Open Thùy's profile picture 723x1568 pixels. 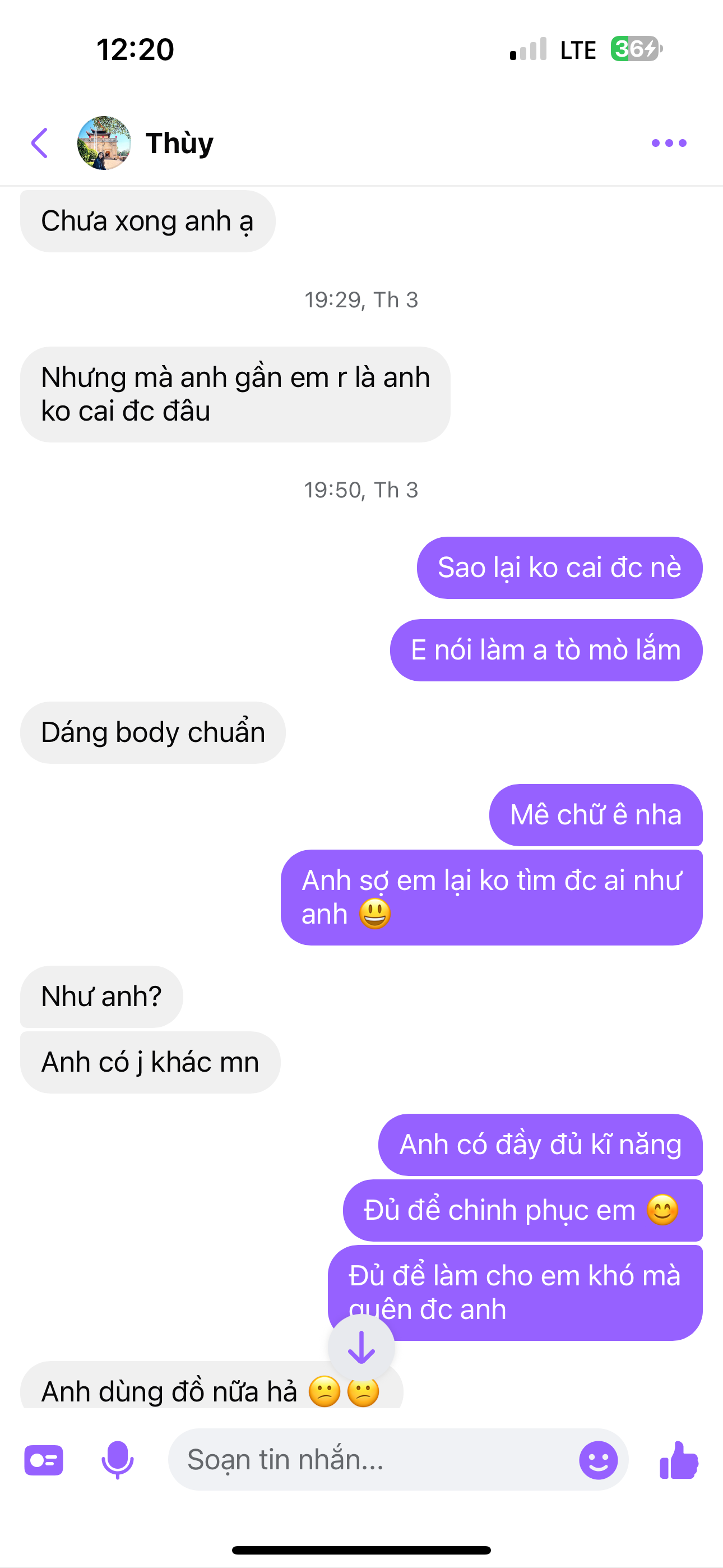[104, 143]
